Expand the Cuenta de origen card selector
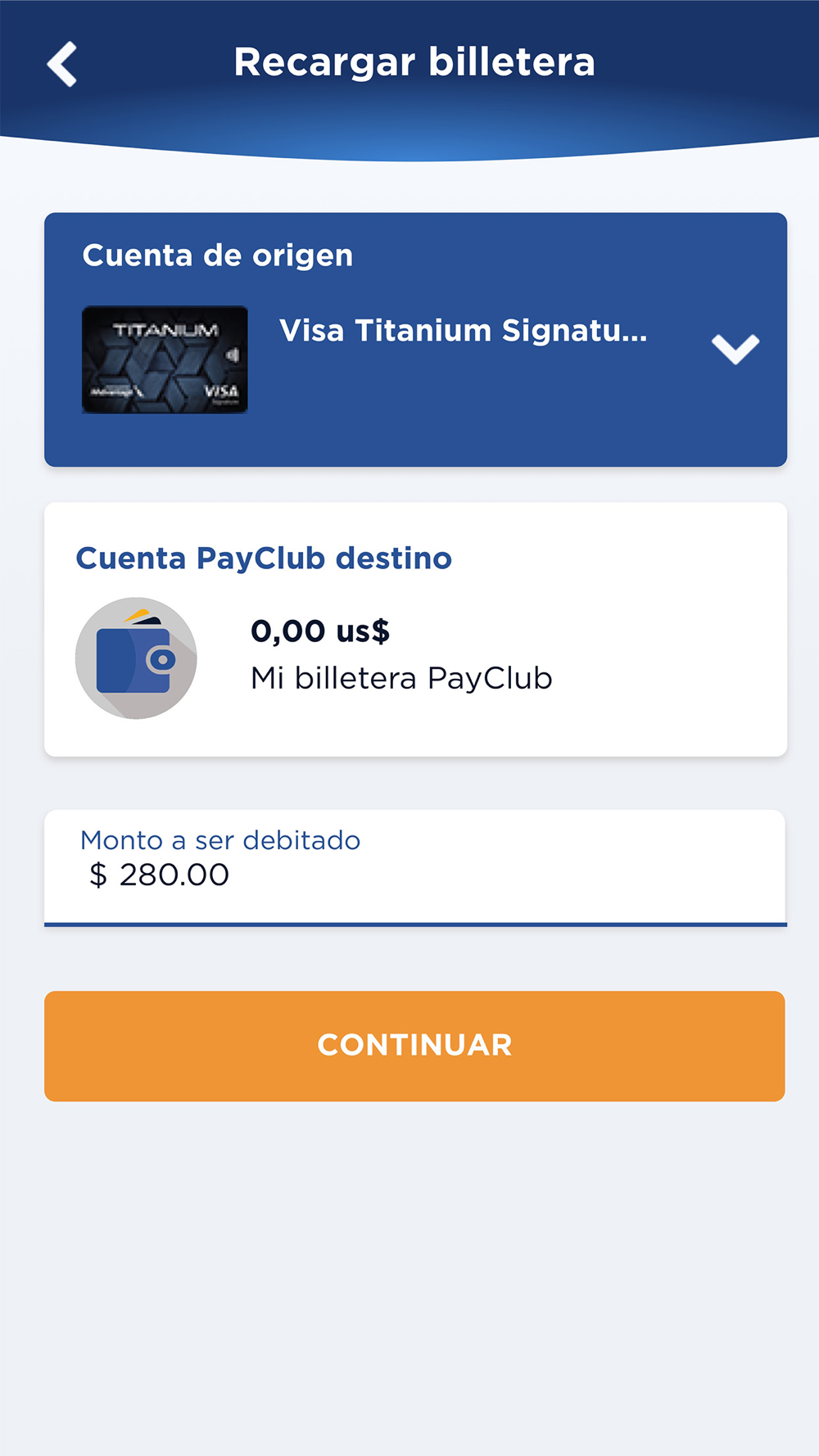Viewport: 819px width, 1456px height. click(735, 348)
